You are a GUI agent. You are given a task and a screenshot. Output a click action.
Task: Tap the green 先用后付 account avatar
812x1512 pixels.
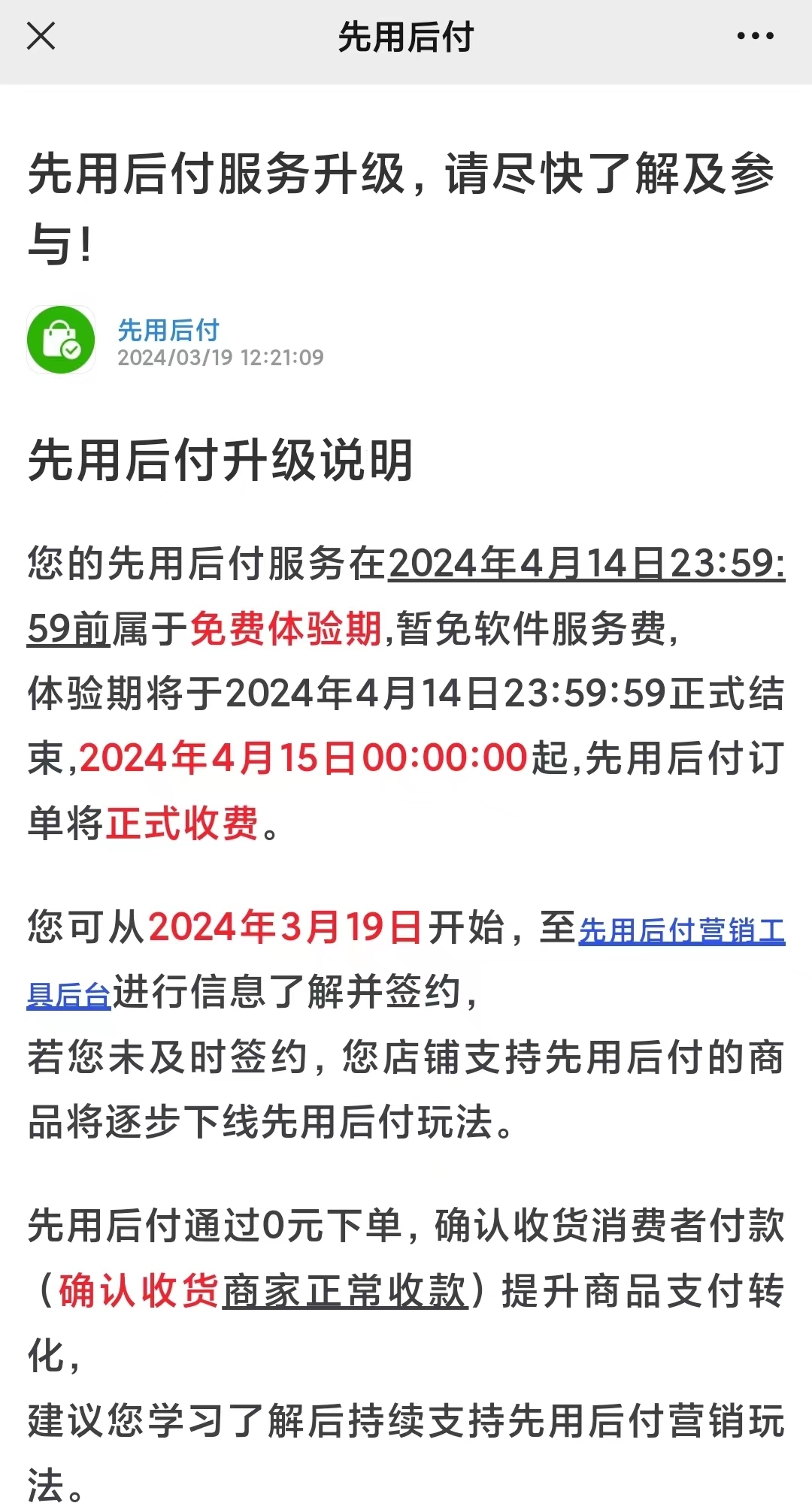[x=61, y=340]
